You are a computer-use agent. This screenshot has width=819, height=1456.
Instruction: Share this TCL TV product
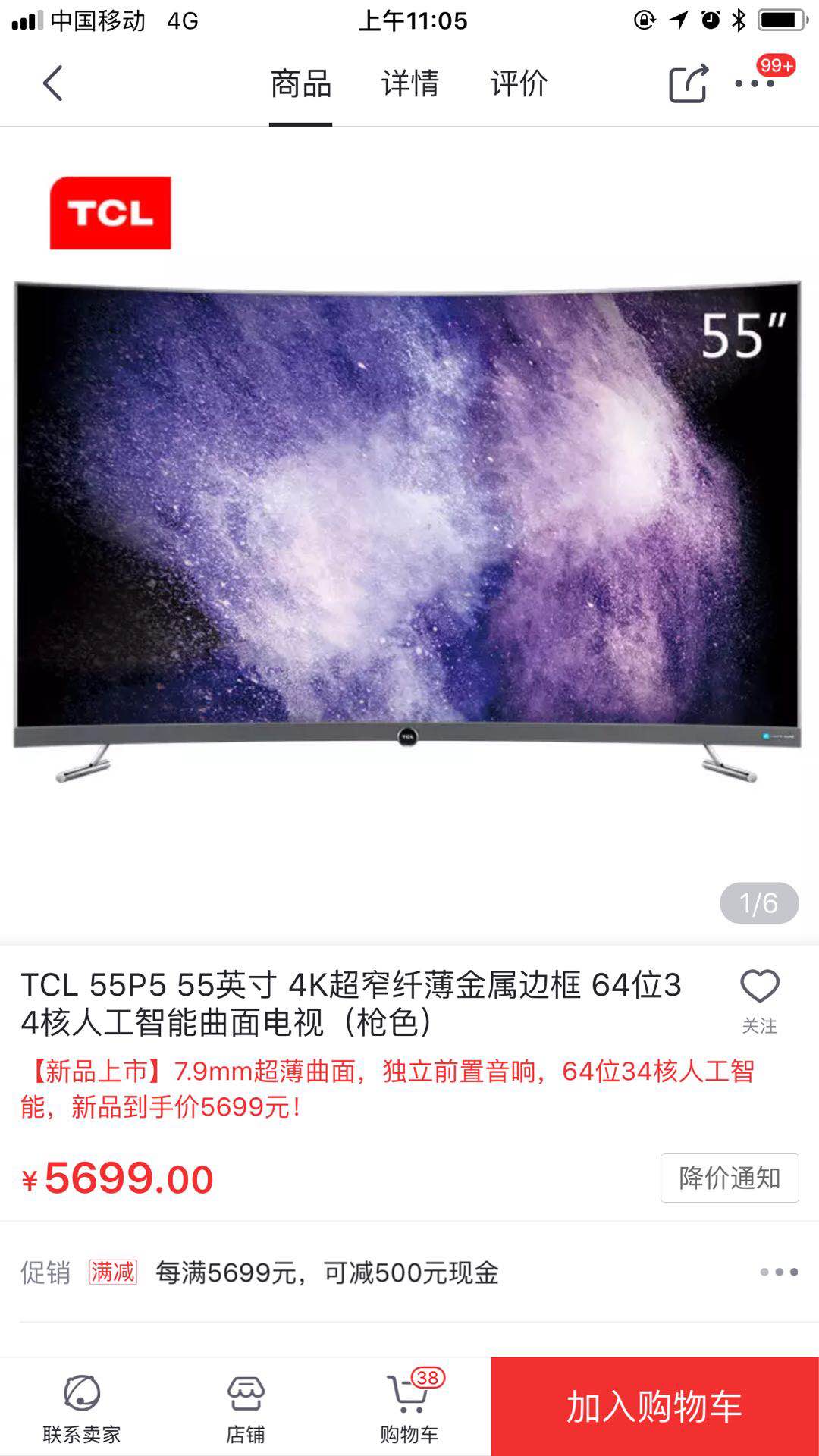pos(689,83)
